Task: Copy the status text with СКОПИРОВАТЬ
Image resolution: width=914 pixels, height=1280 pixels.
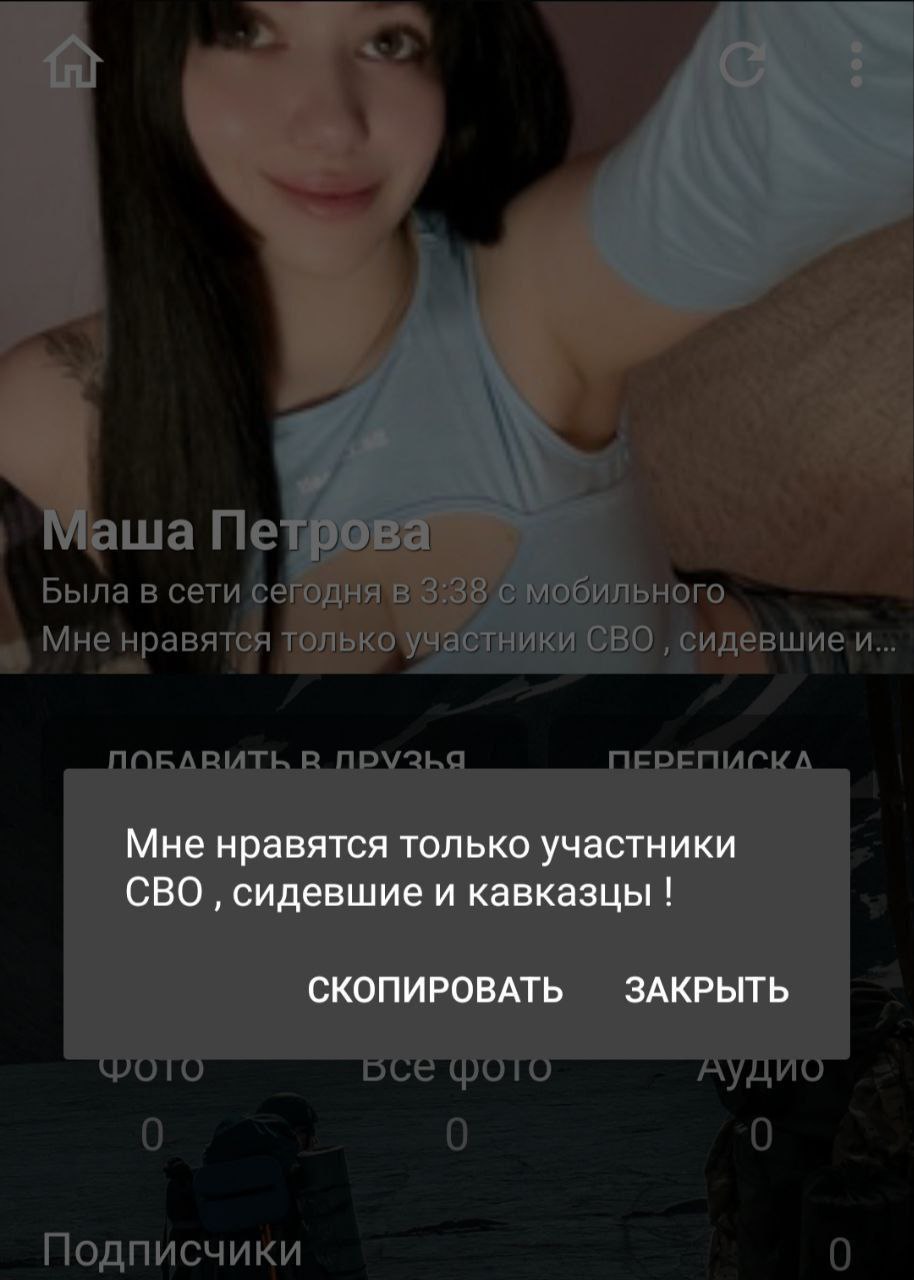Action: tap(435, 990)
